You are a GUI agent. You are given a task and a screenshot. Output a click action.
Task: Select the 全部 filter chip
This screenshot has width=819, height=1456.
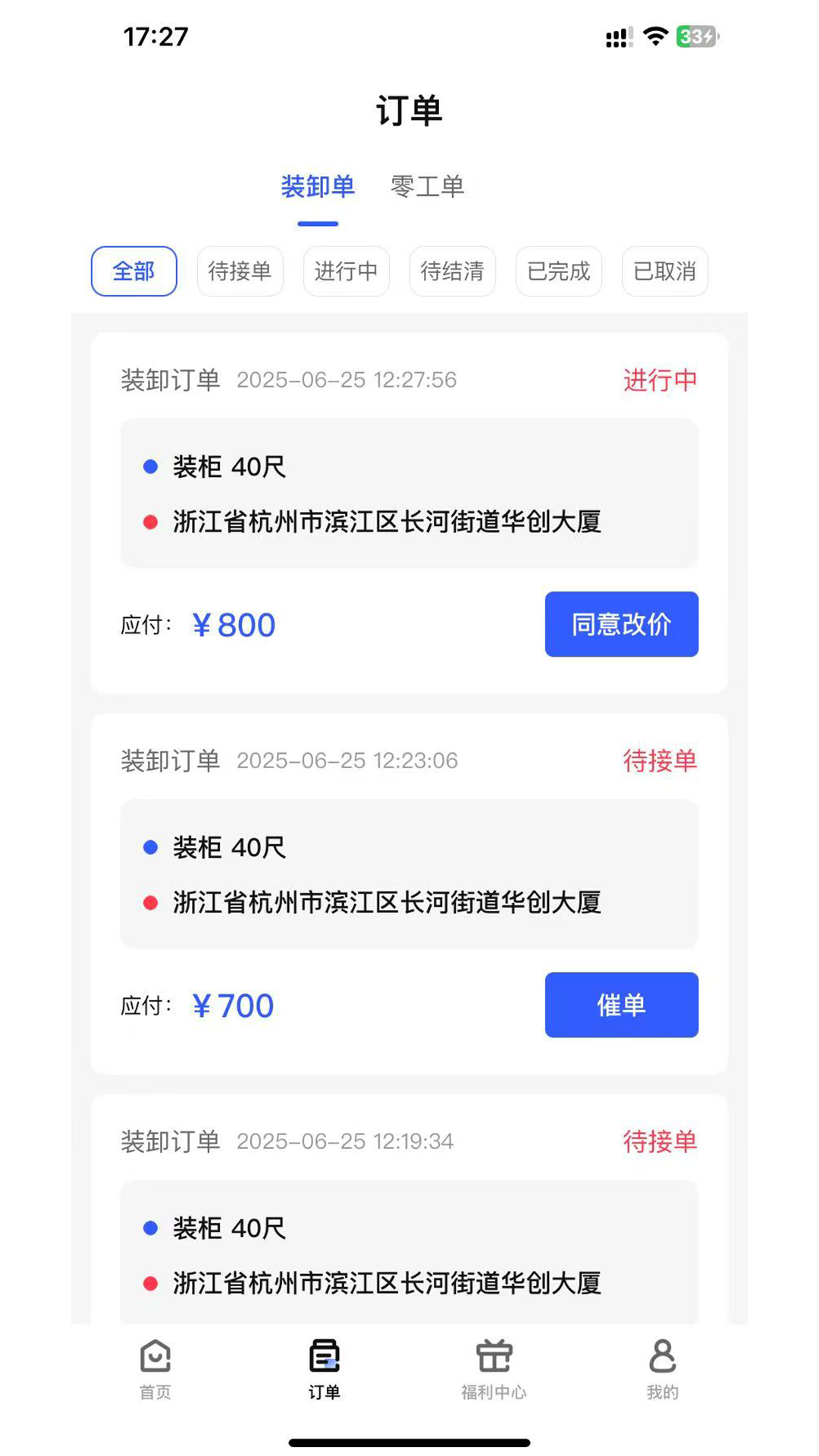pyautogui.click(x=133, y=271)
